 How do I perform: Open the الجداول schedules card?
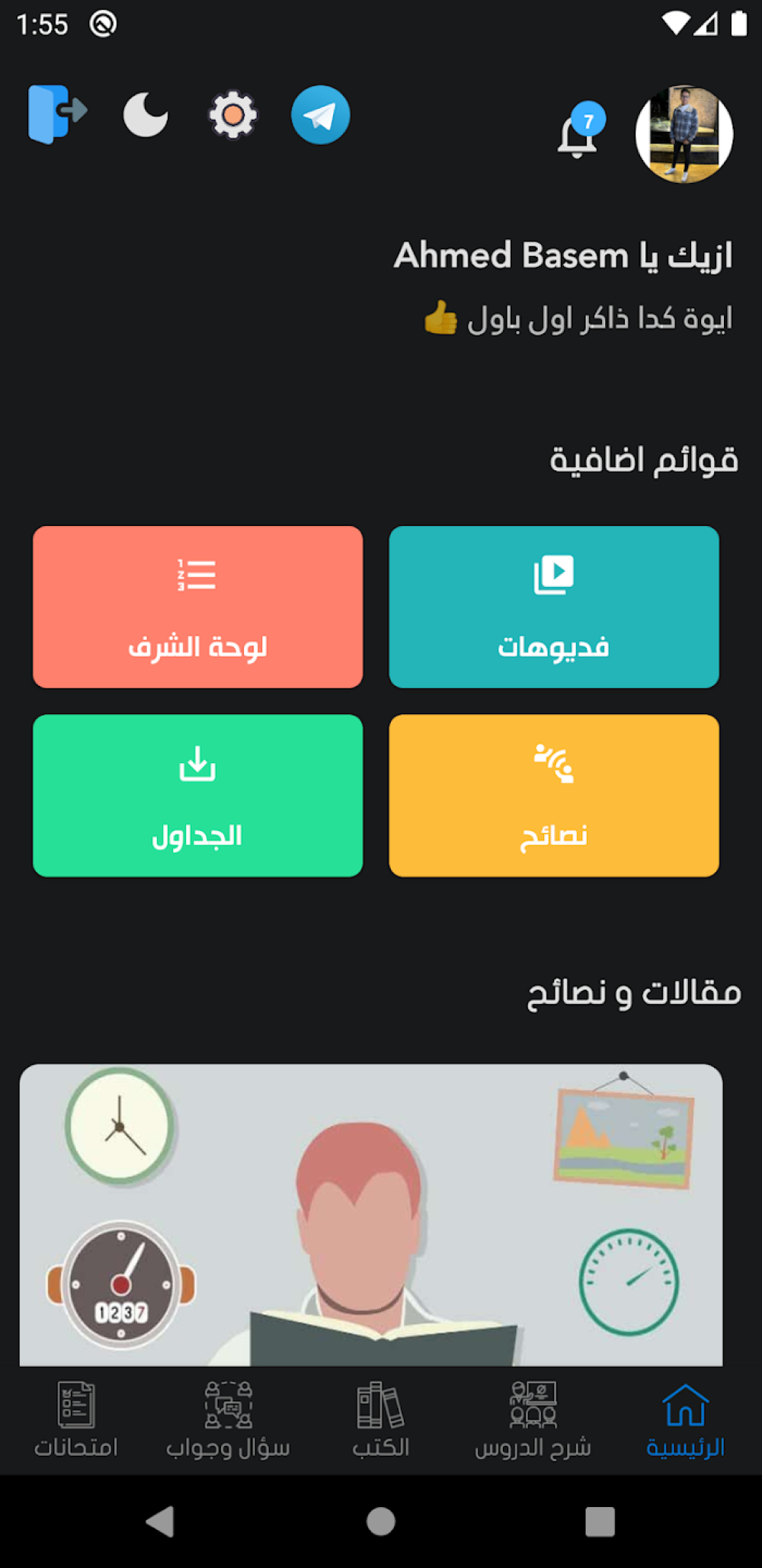198,795
